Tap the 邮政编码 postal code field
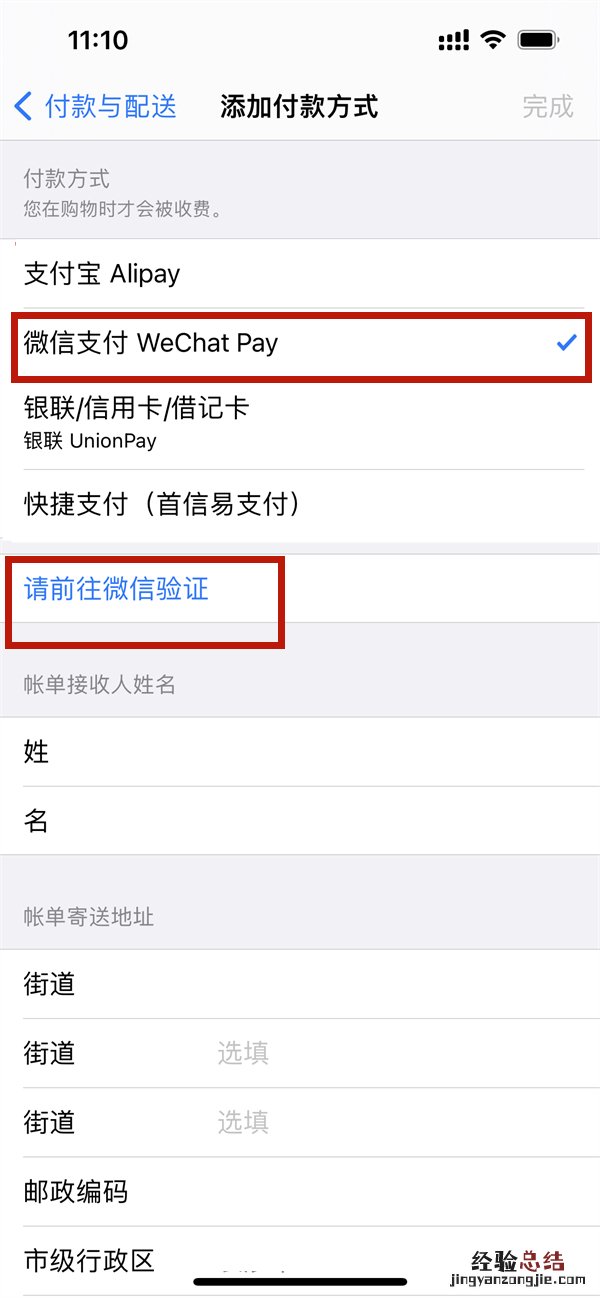 pos(300,1192)
